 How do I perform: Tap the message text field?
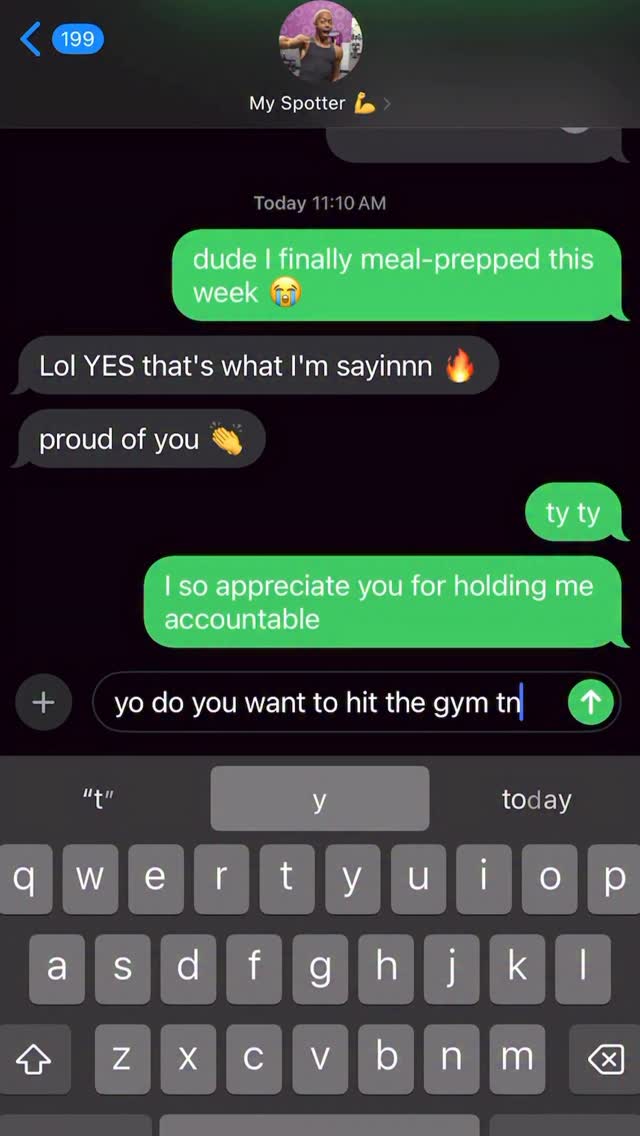(x=330, y=702)
